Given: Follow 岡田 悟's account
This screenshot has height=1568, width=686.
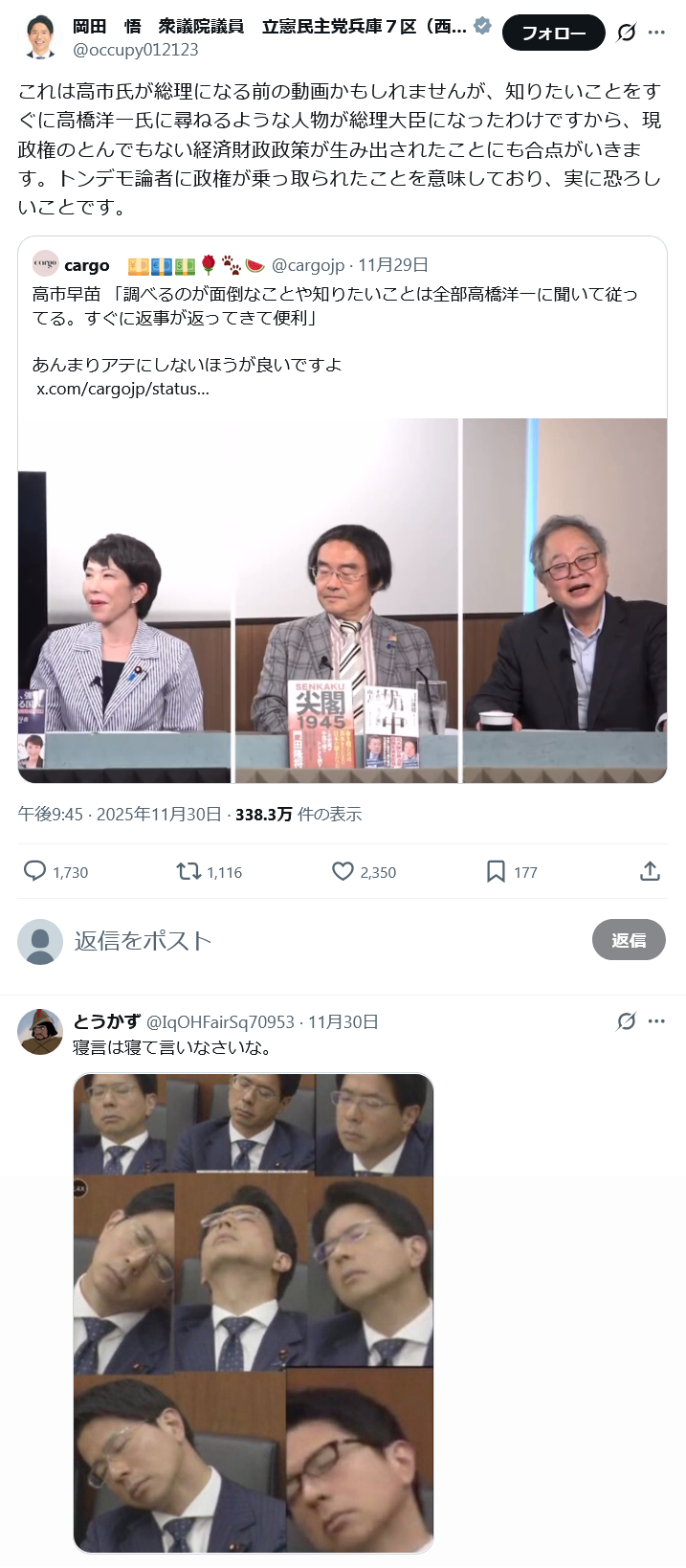Looking at the screenshot, I should [553, 34].
